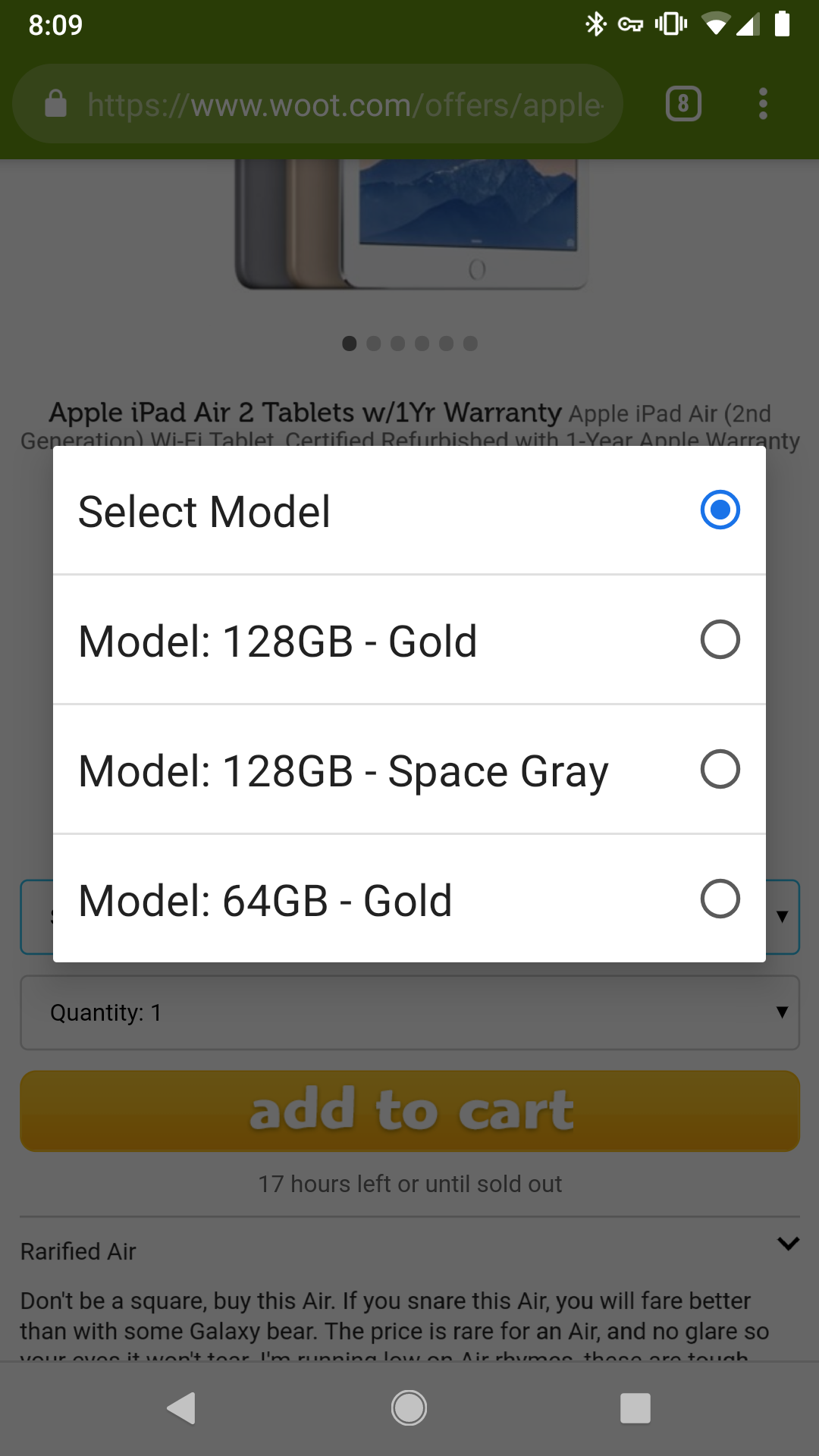819x1456 pixels.
Task: Go to the home screen
Action: coord(409,1408)
